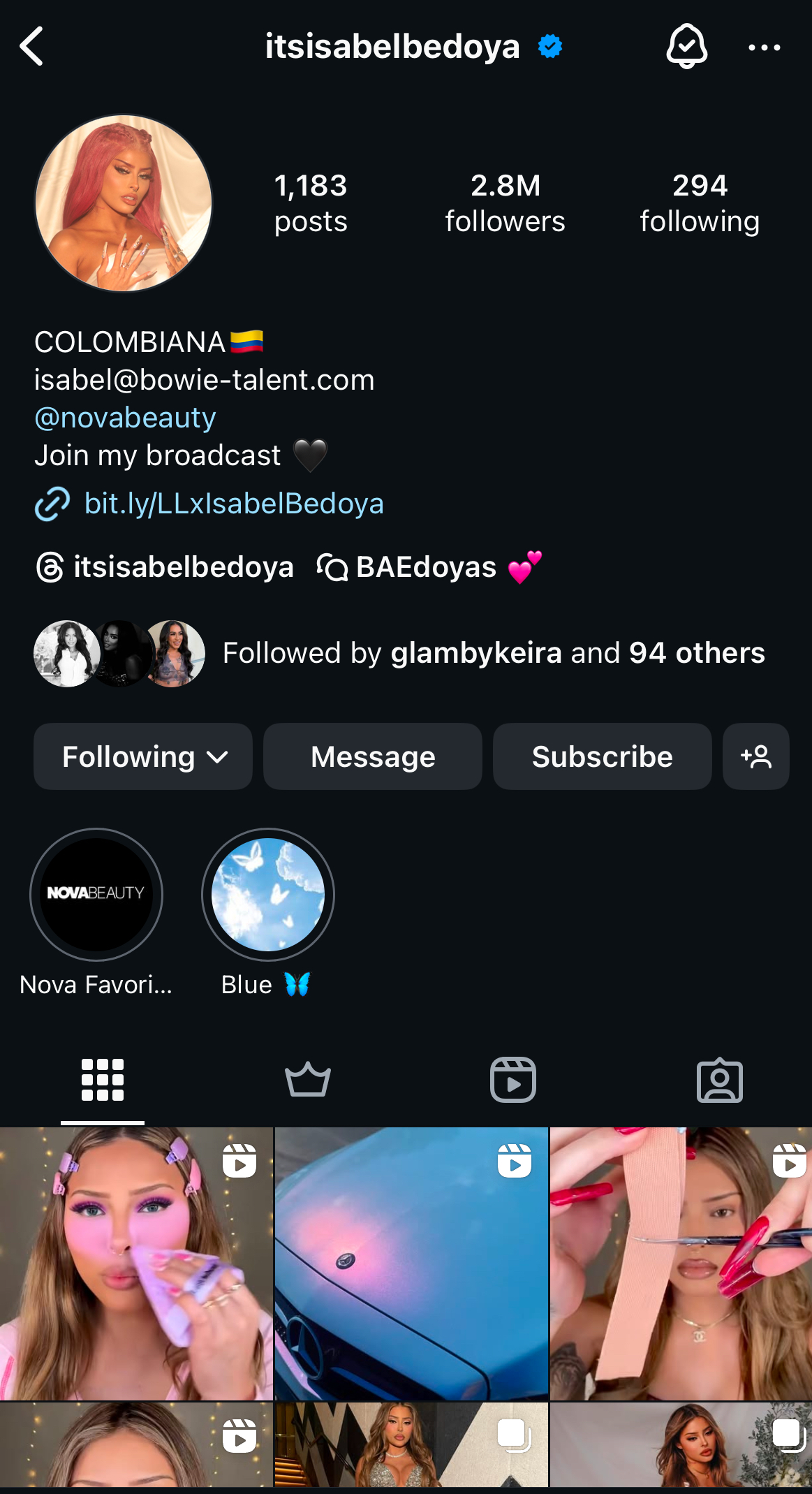This screenshot has width=812, height=1494.
Task: View the profile picture
Action: click(x=124, y=203)
